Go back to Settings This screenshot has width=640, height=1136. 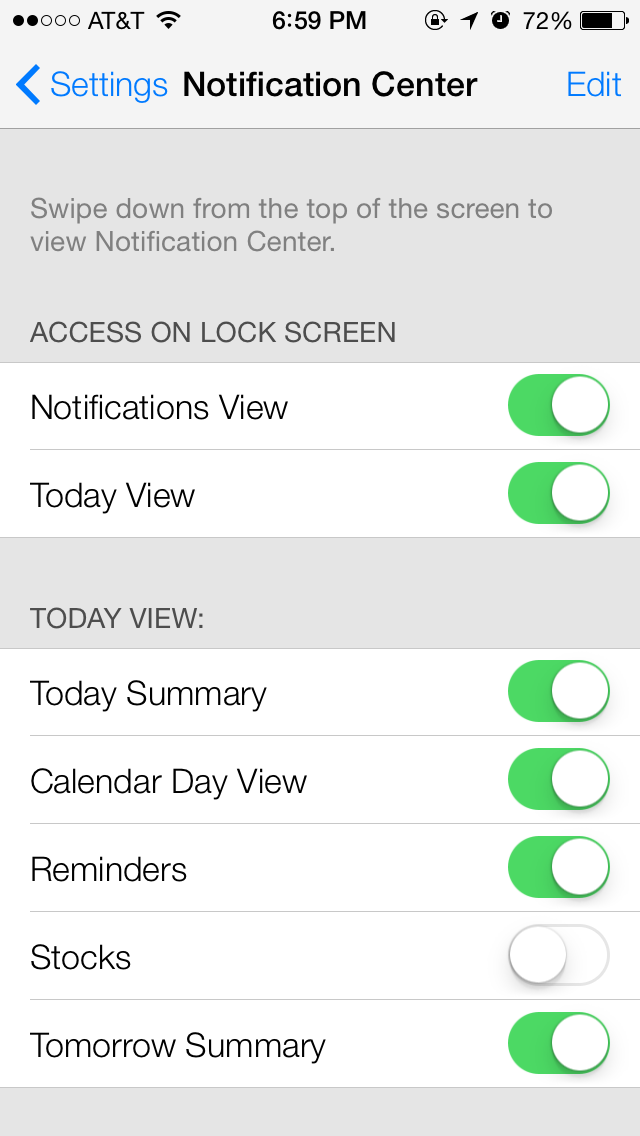[92, 85]
